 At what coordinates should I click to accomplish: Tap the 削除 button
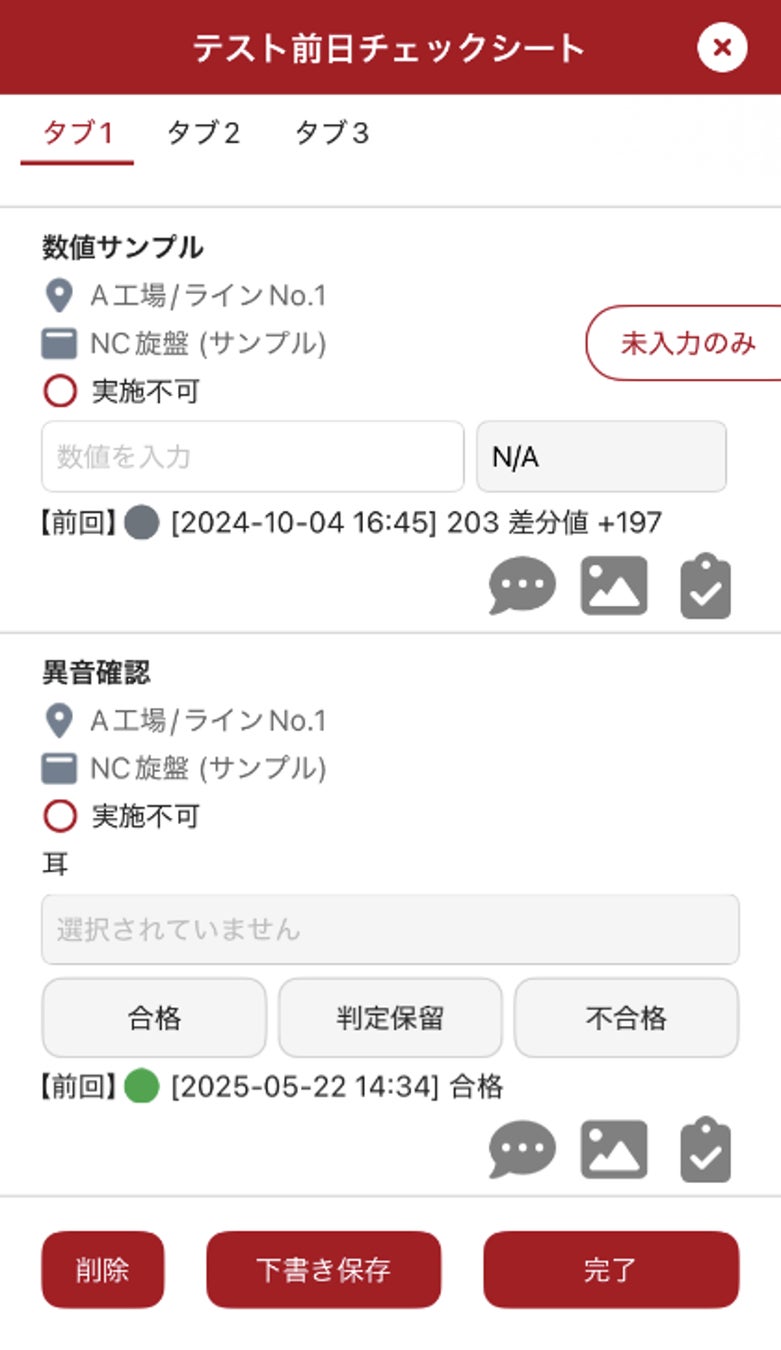(102, 1270)
